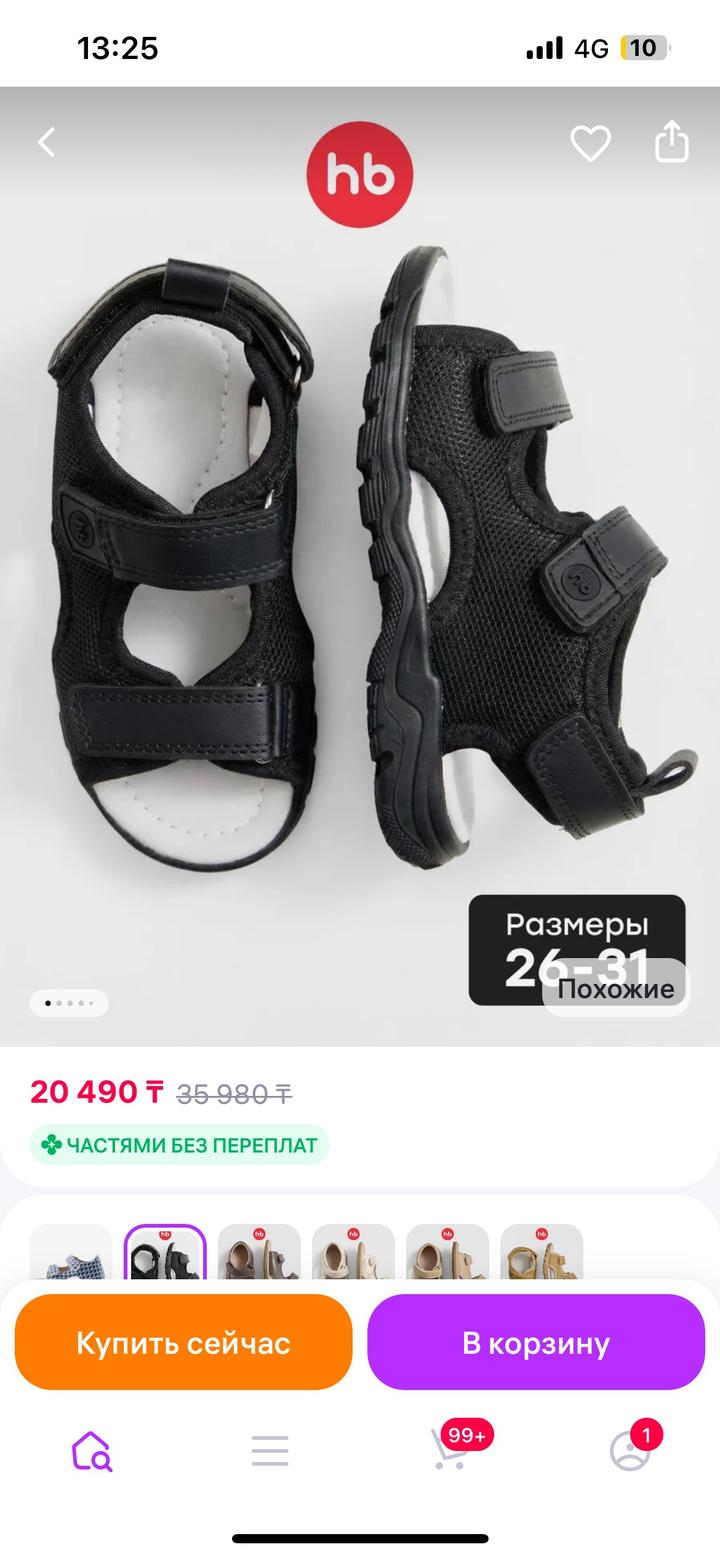Go back with the top-left arrow

[x=47, y=143]
